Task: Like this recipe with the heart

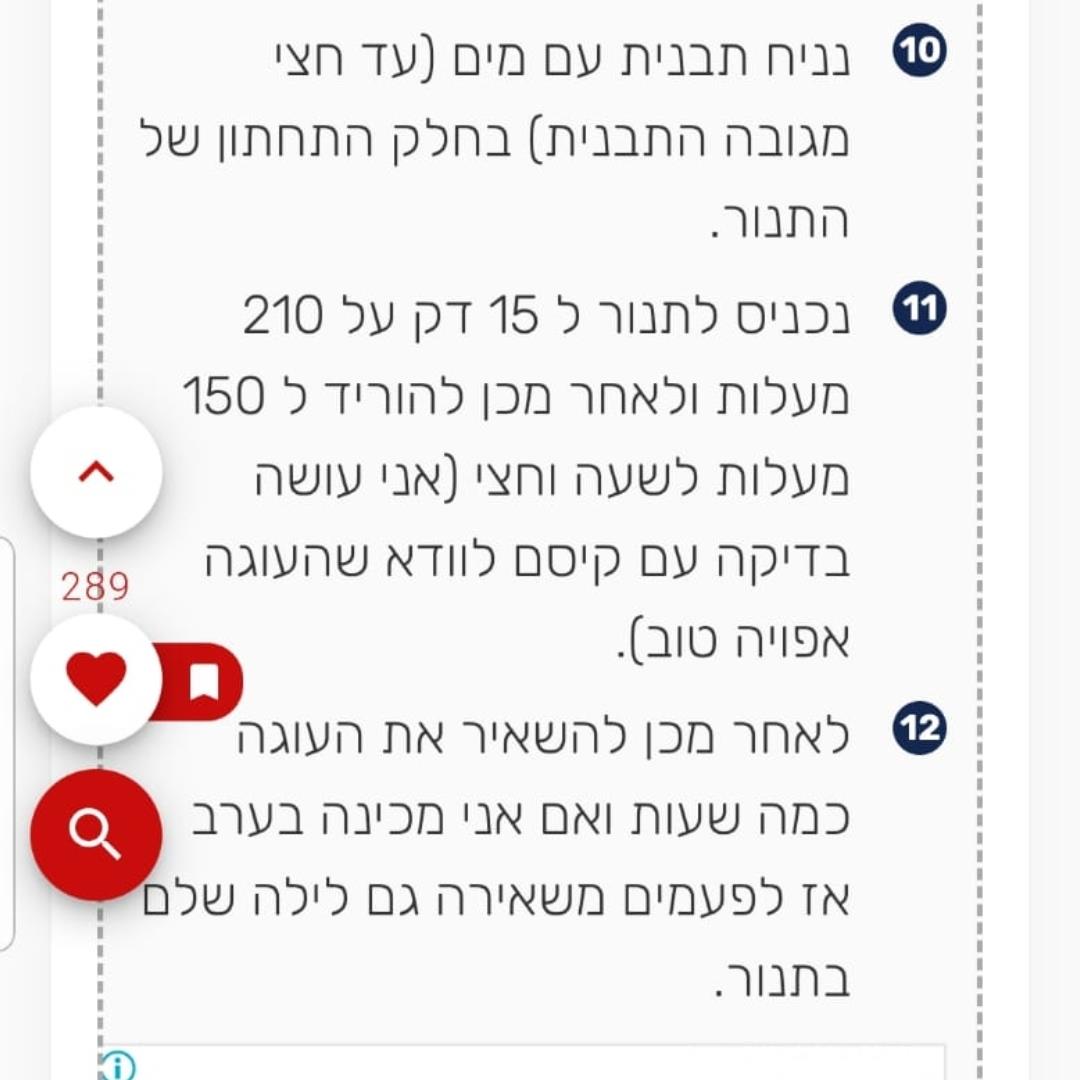Action: point(96,679)
